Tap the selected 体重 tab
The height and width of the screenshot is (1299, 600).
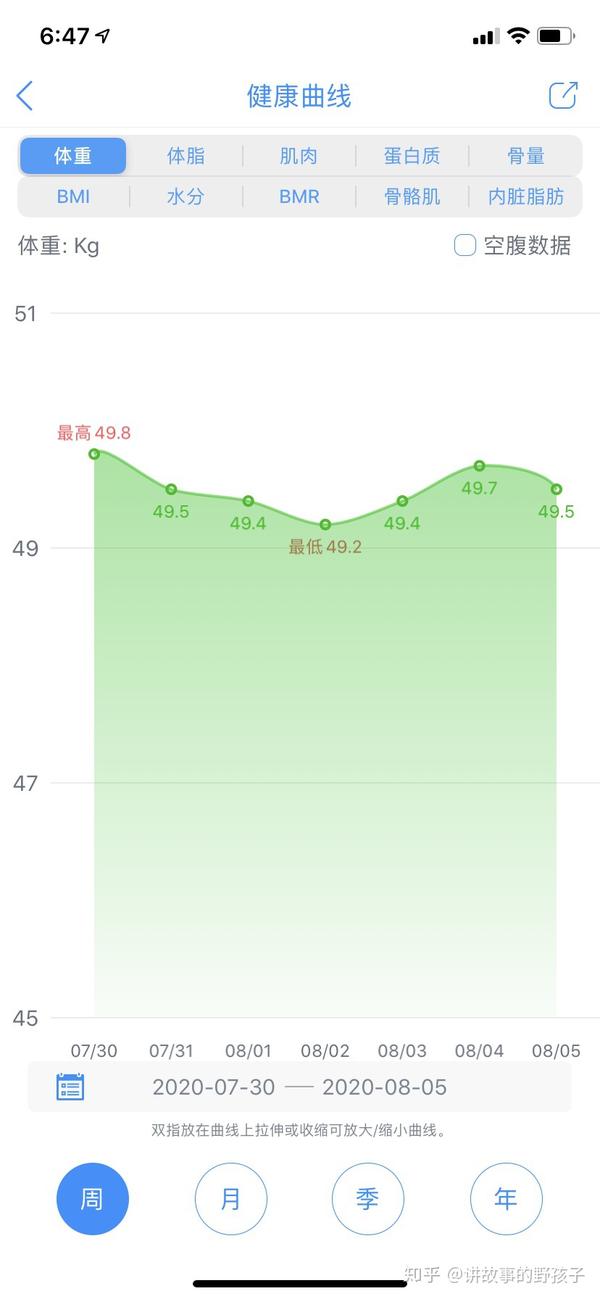click(73, 156)
